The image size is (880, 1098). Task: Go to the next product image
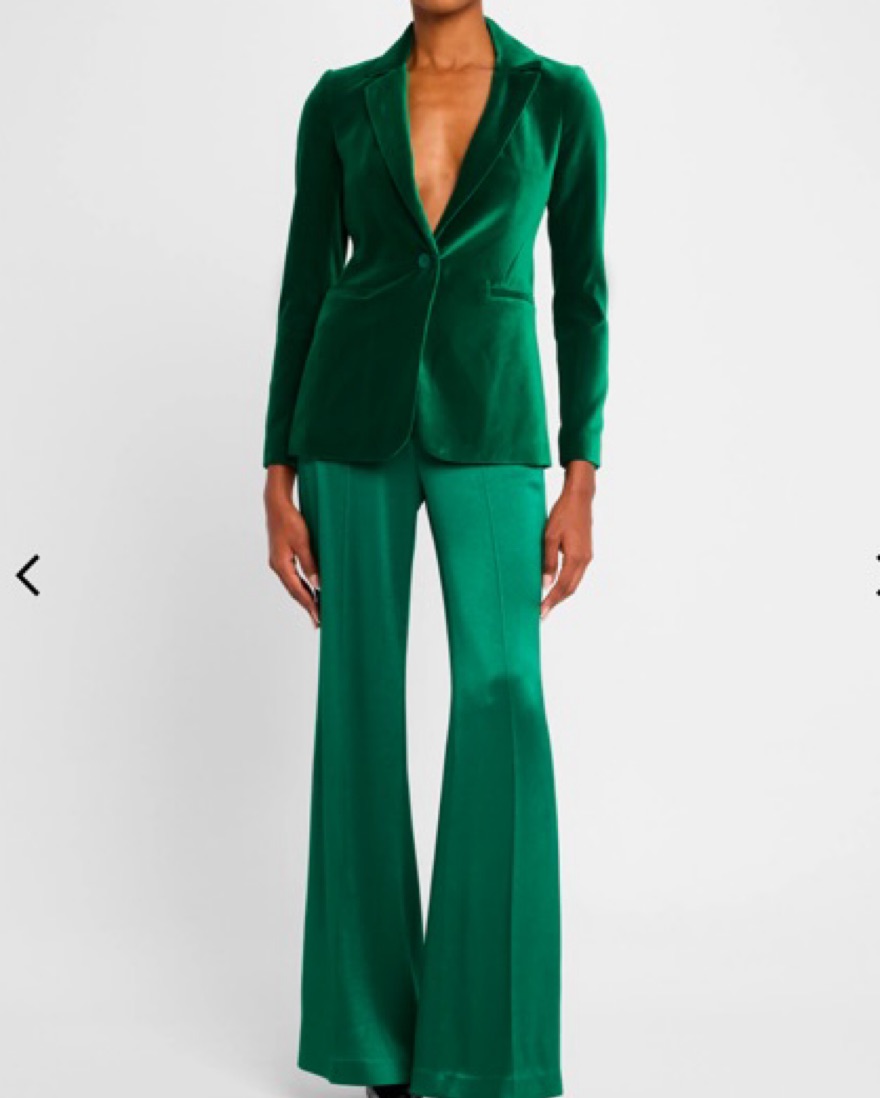coord(875,576)
